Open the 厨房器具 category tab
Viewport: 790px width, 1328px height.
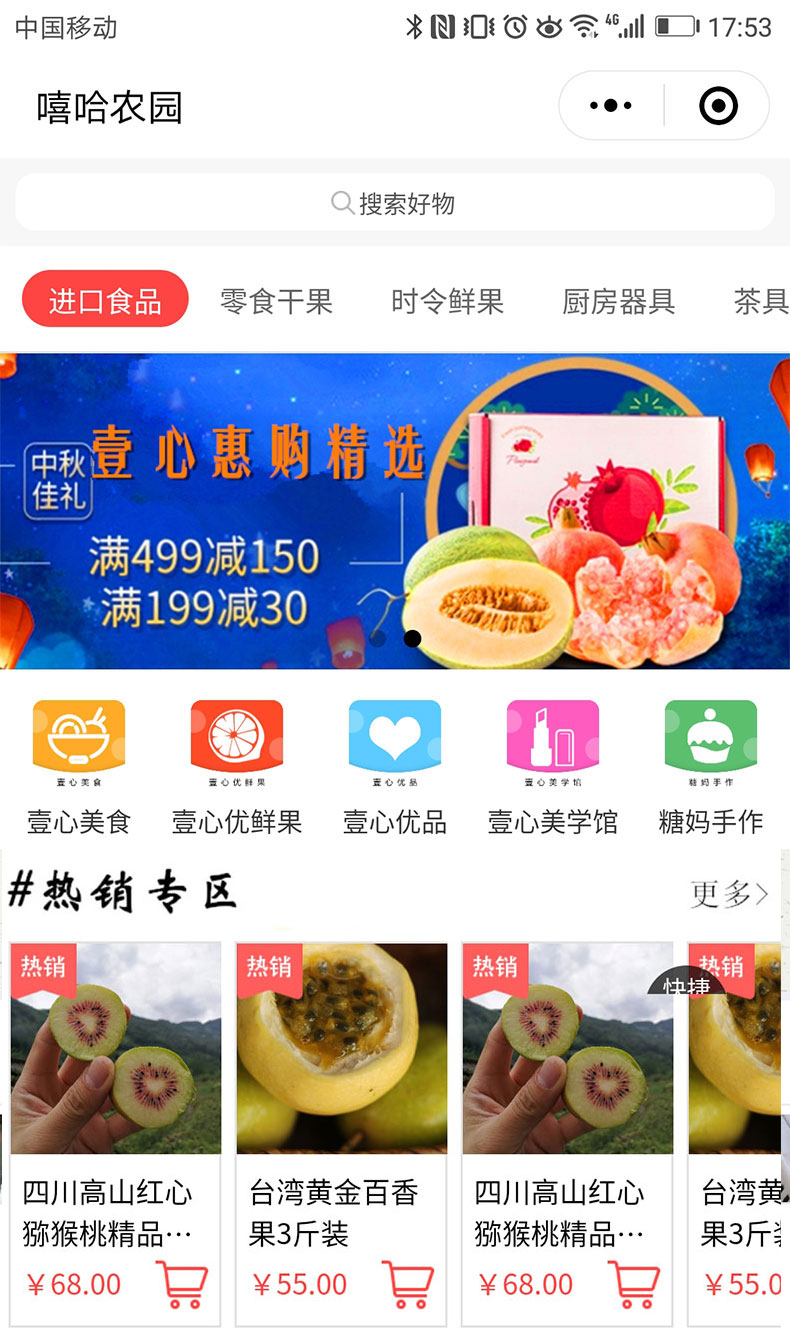(618, 301)
